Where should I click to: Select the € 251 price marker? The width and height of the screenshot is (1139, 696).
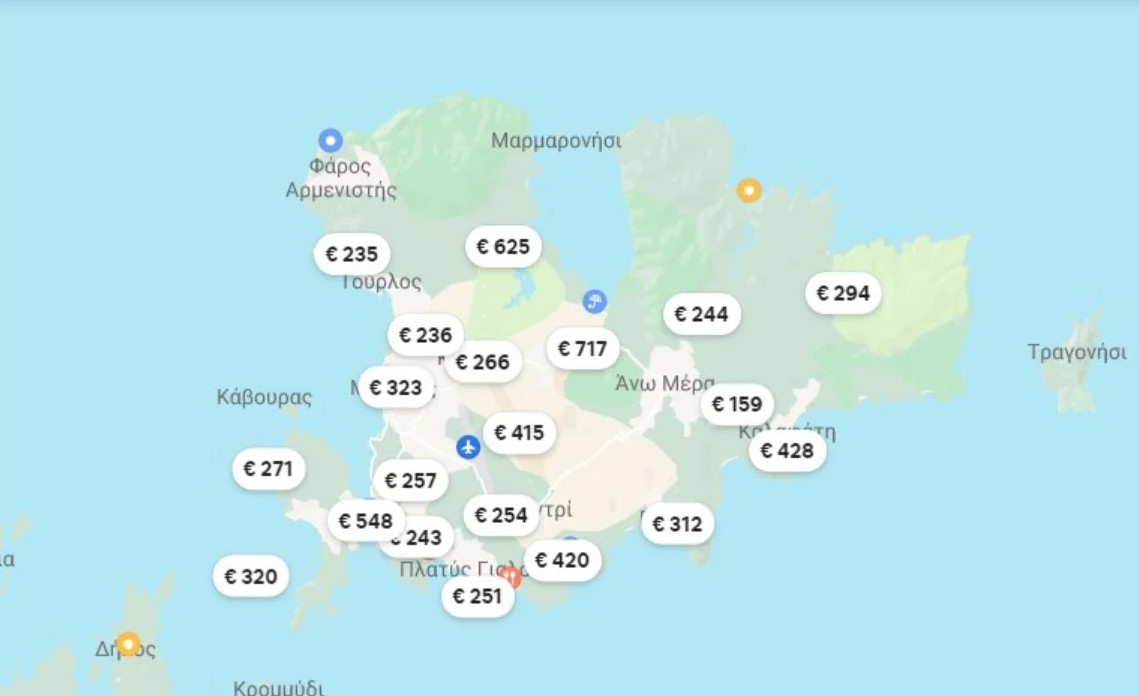478,597
